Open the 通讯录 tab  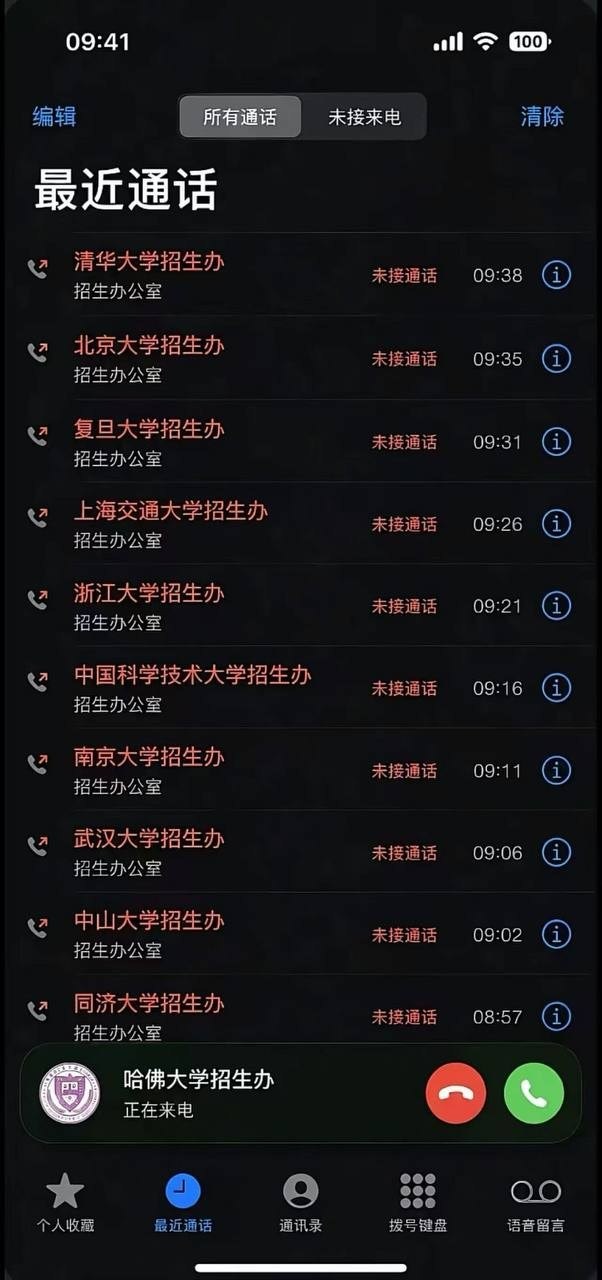pyautogui.click(x=301, y=1203)
